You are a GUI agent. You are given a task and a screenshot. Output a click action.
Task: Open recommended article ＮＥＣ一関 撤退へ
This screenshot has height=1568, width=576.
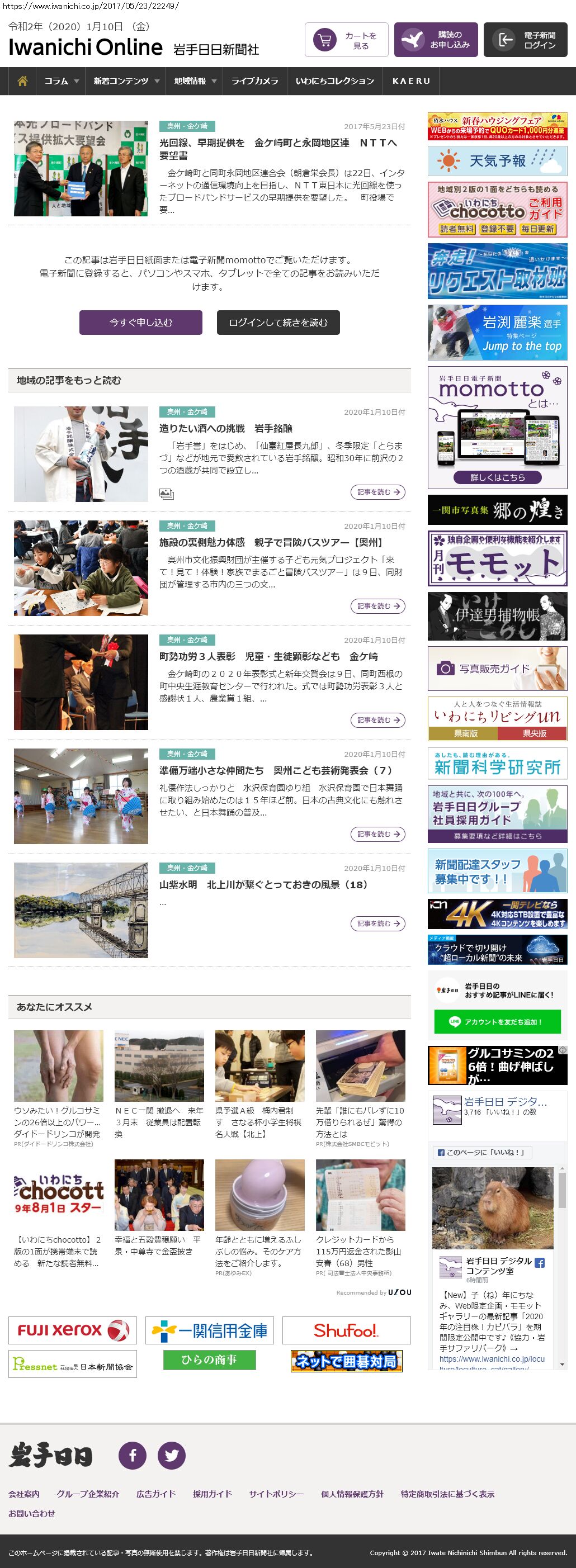click(x=159, y=1116)
